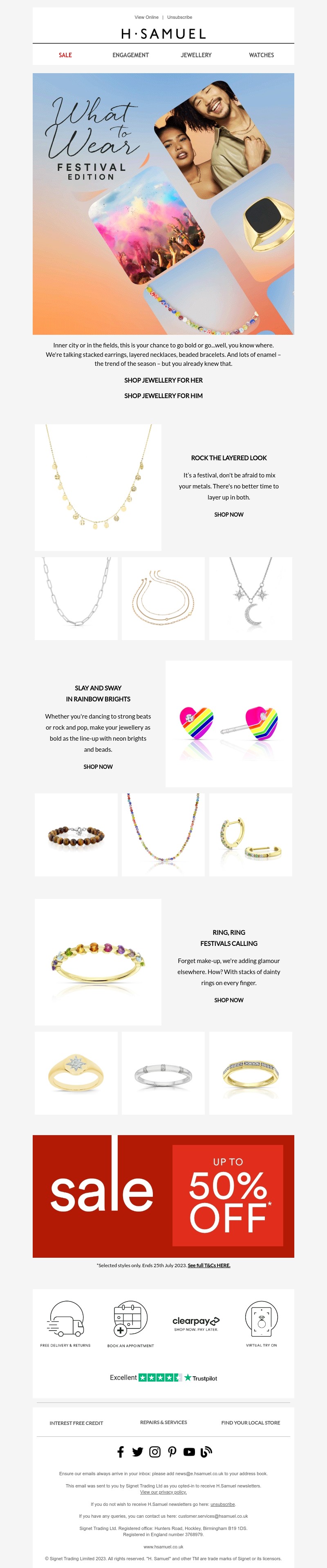
Task: View the moon and star necklace
Action: click(x=250, y=598)
